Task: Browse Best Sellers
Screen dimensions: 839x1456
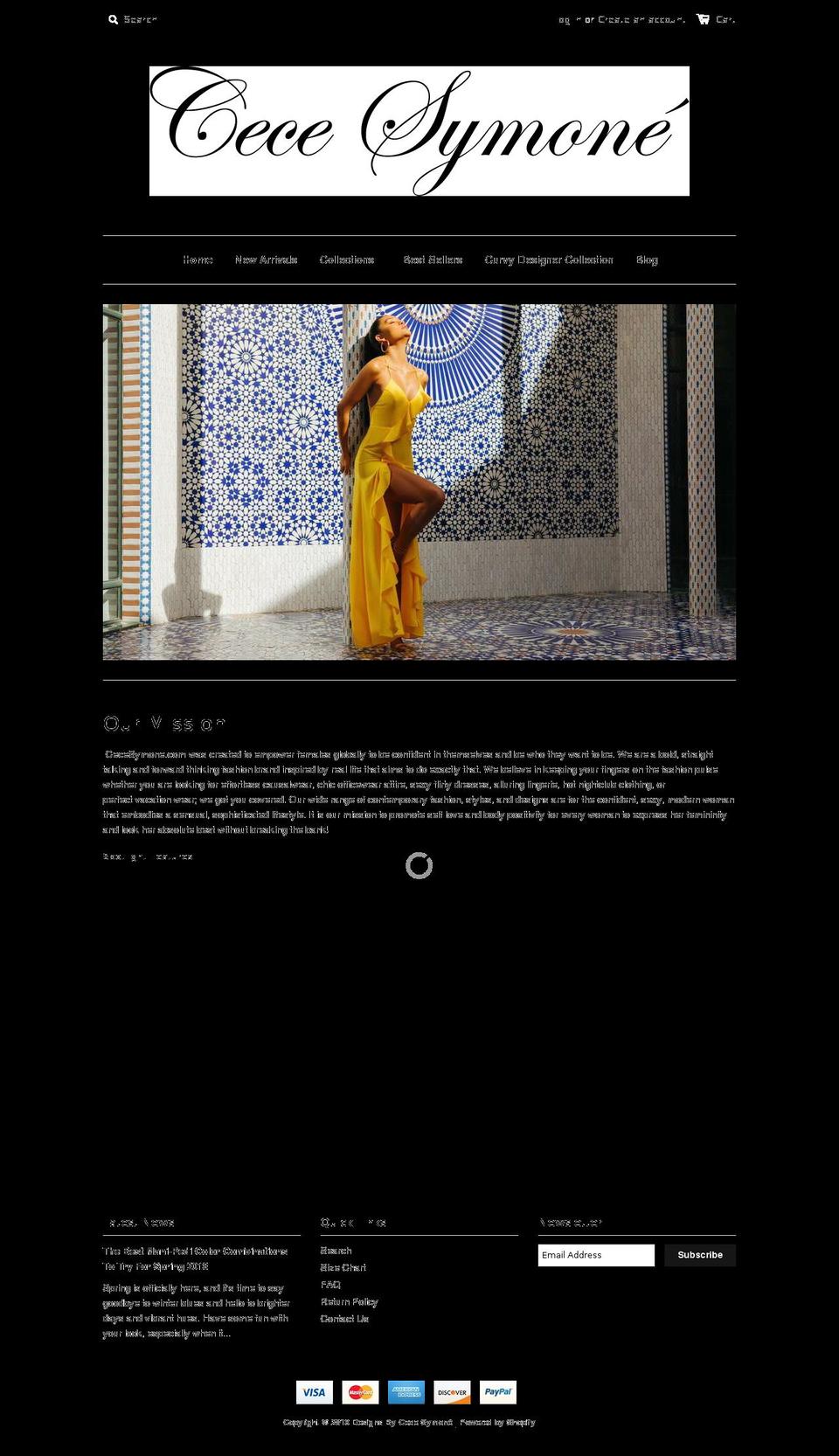Action: [x=433, y=260]
